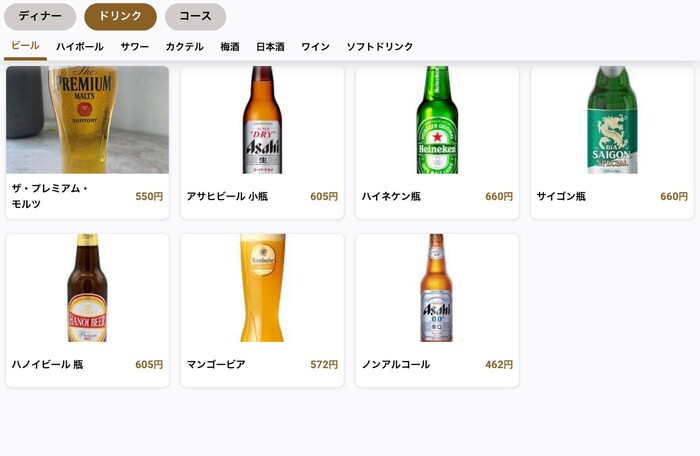The image size is (700, 456).
Task: Select the ビール tab
Action: point(26,46)
